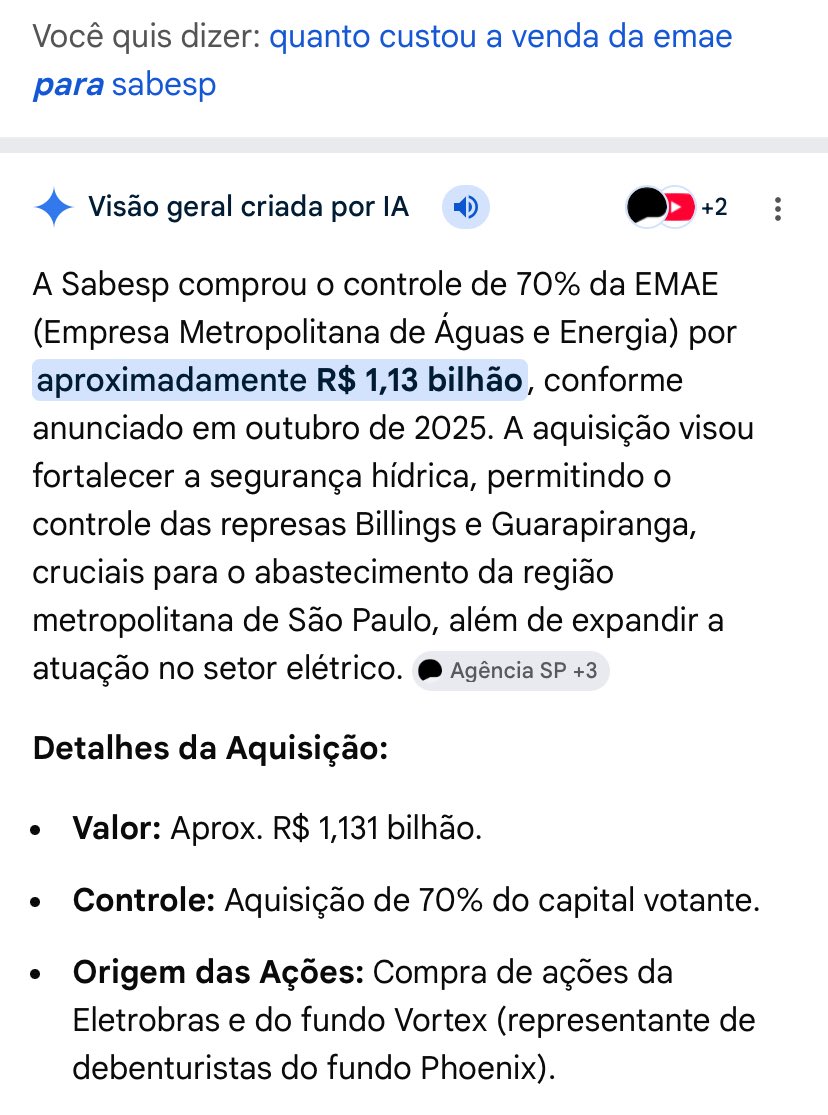
Task: Tap the suggested search correction link
Action: (x=500, y=39)
